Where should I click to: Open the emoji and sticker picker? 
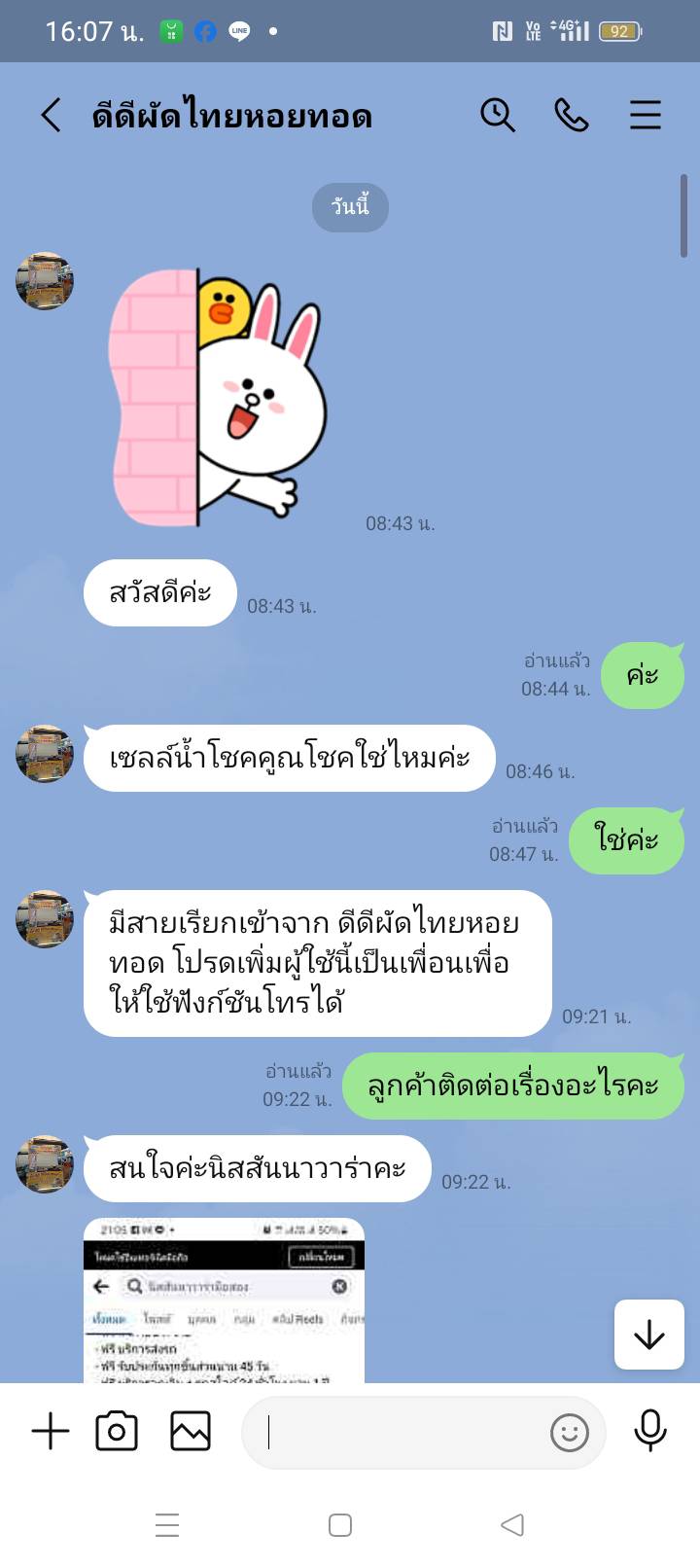(x=569, y=1432)
